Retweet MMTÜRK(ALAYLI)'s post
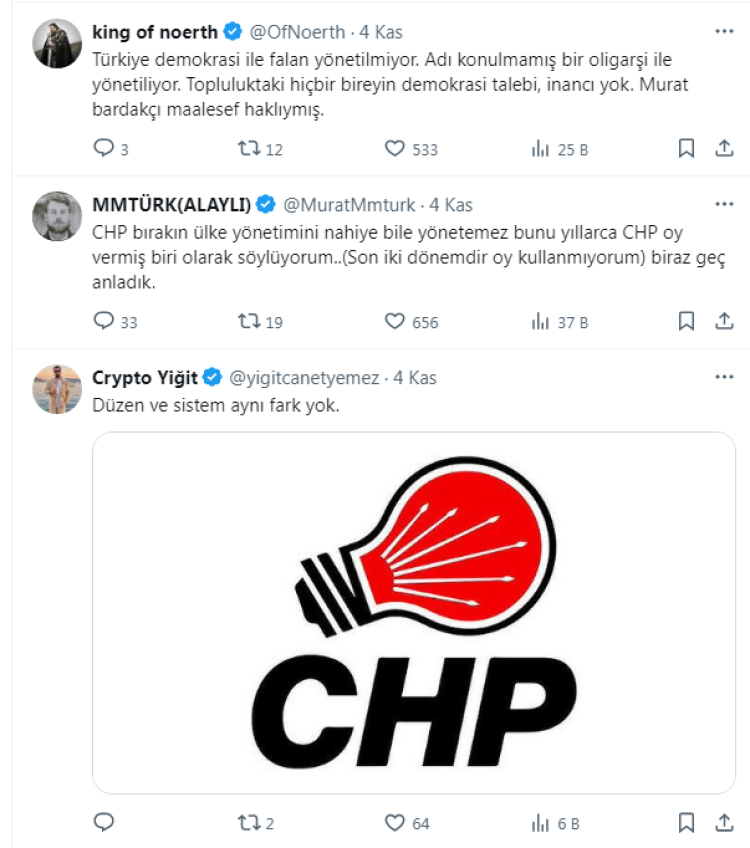Screen dimensions: 750x848 tap(247, 321)
